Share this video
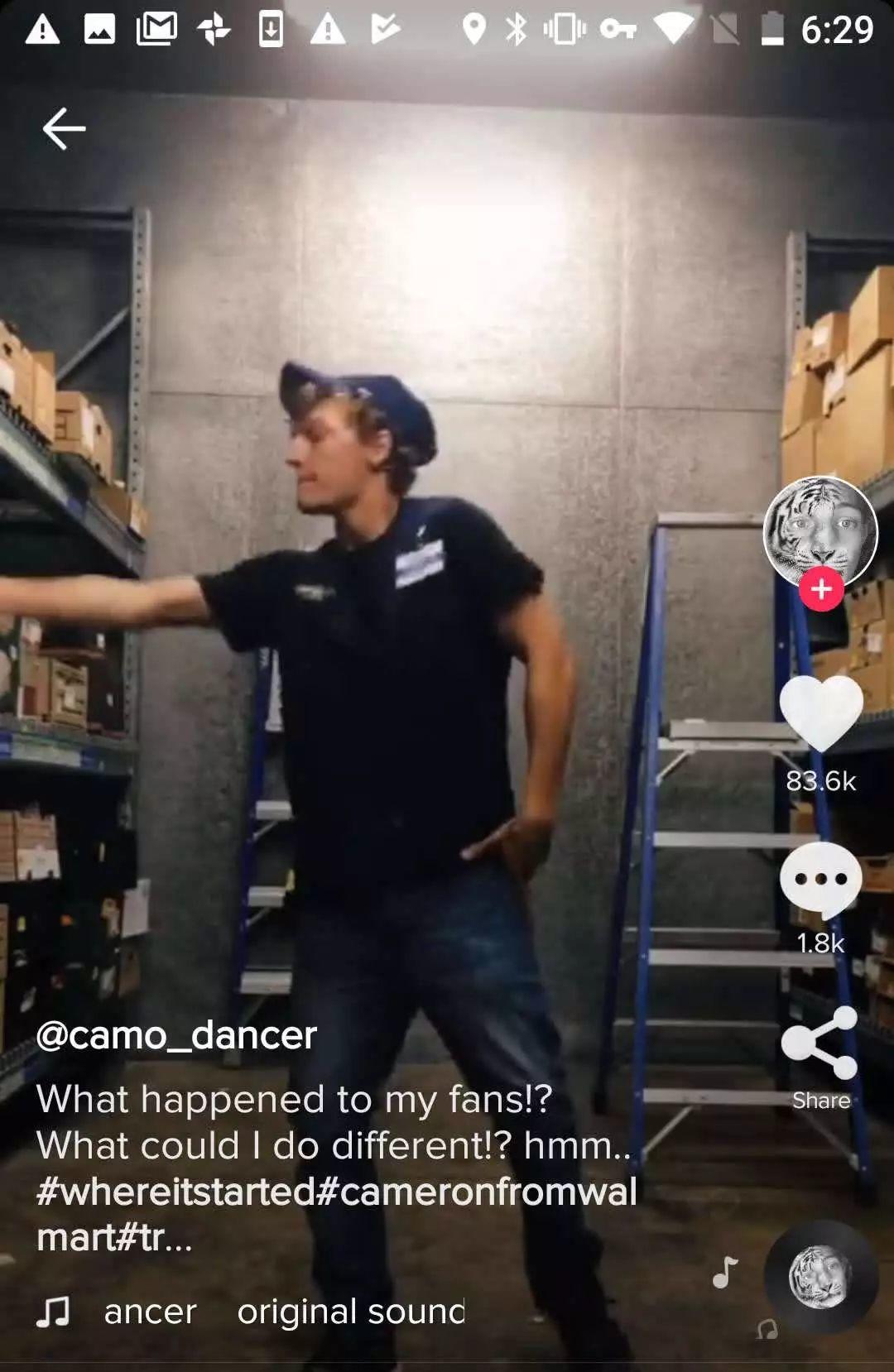 pos(819,1044)
